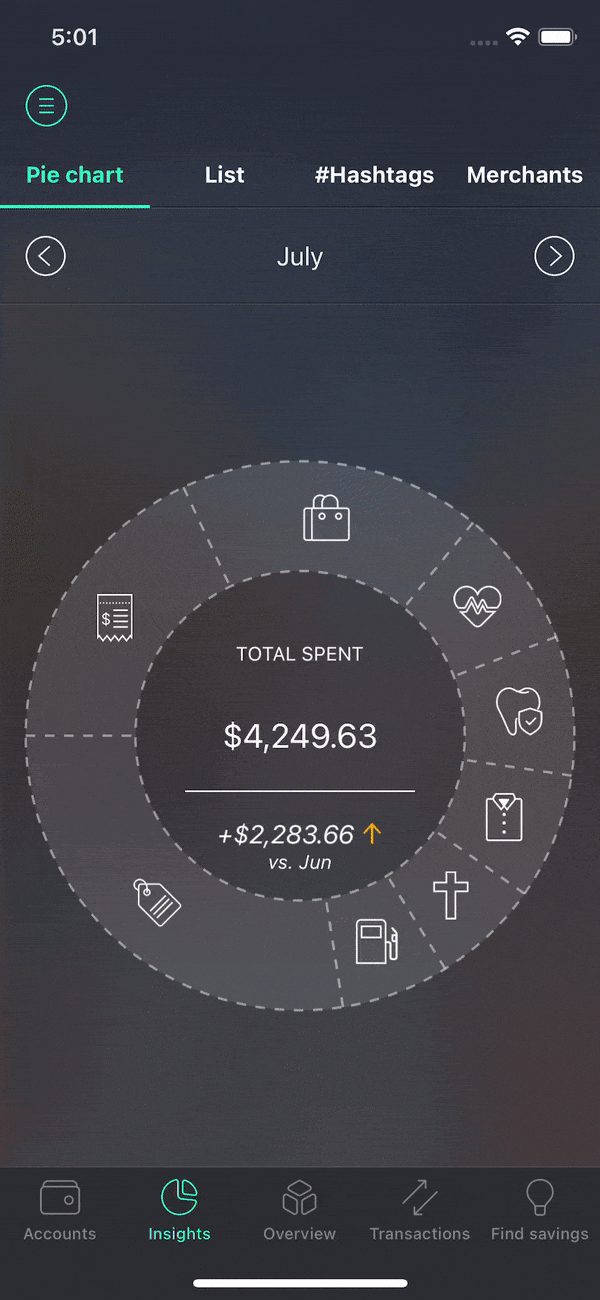Go to Find savings
The image size is (600, 1300).
(540, 1210)
